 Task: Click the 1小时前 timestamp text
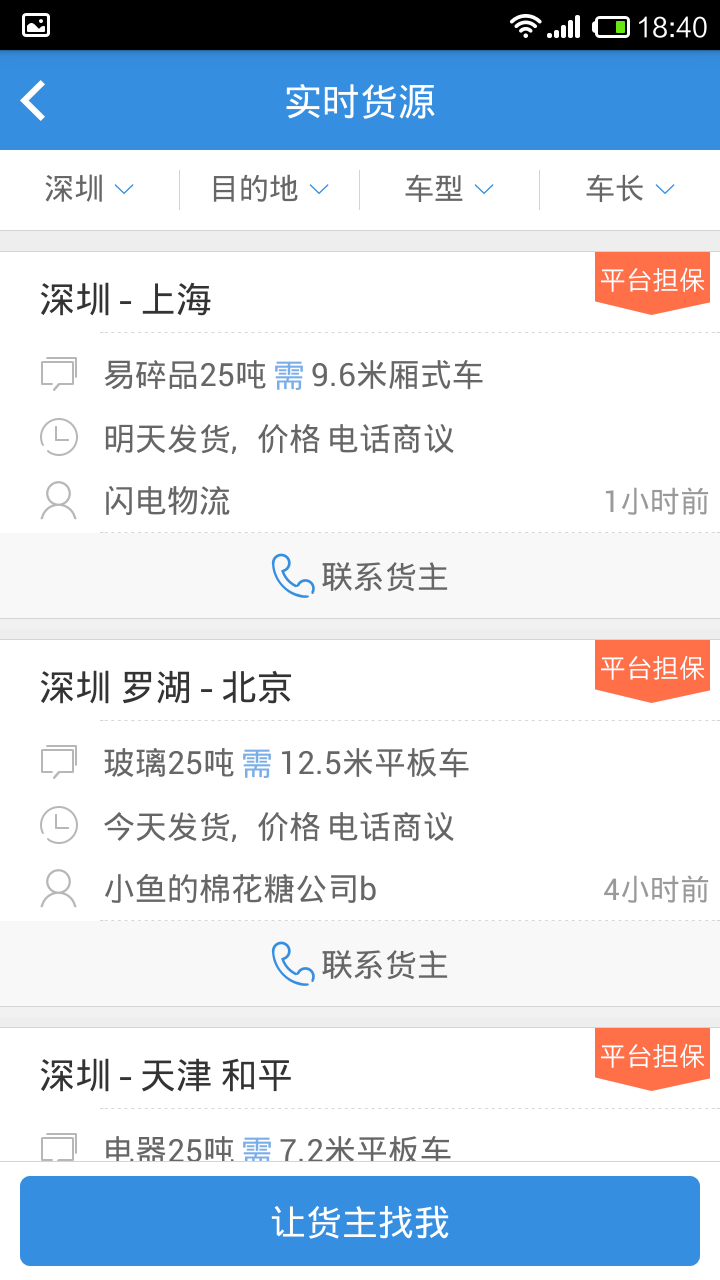click(655, 501)
